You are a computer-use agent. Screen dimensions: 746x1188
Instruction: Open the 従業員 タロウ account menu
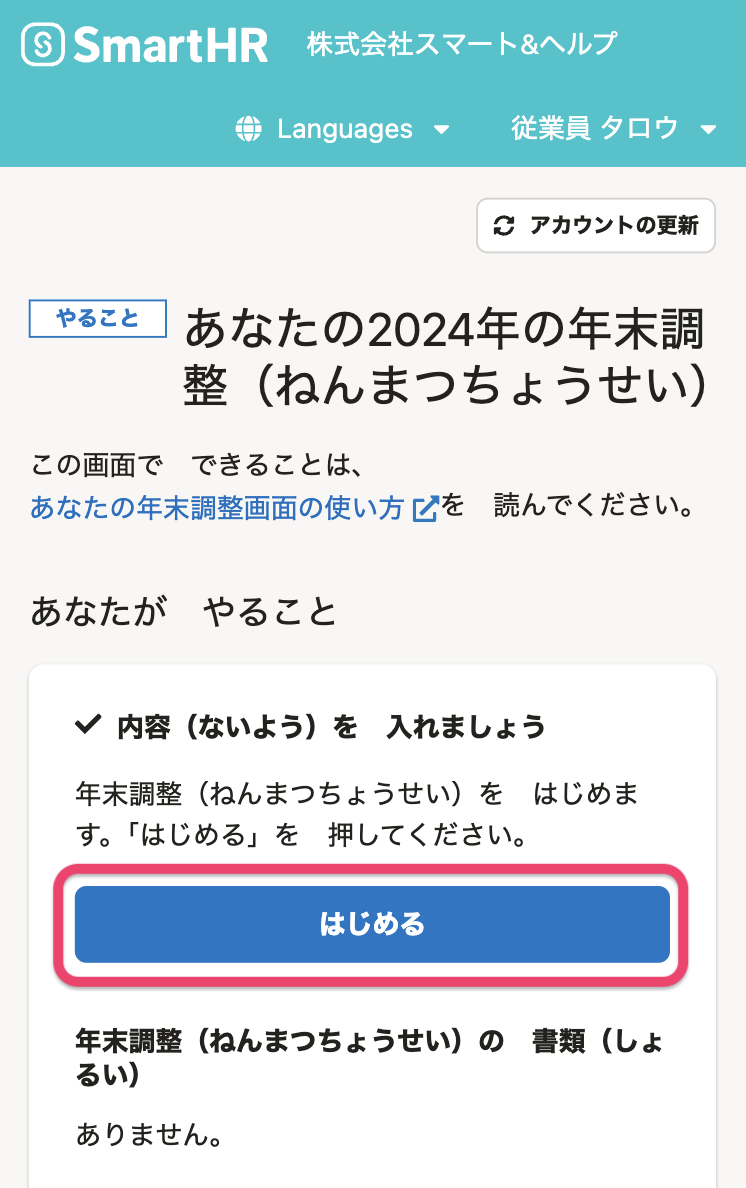point(613,129)
